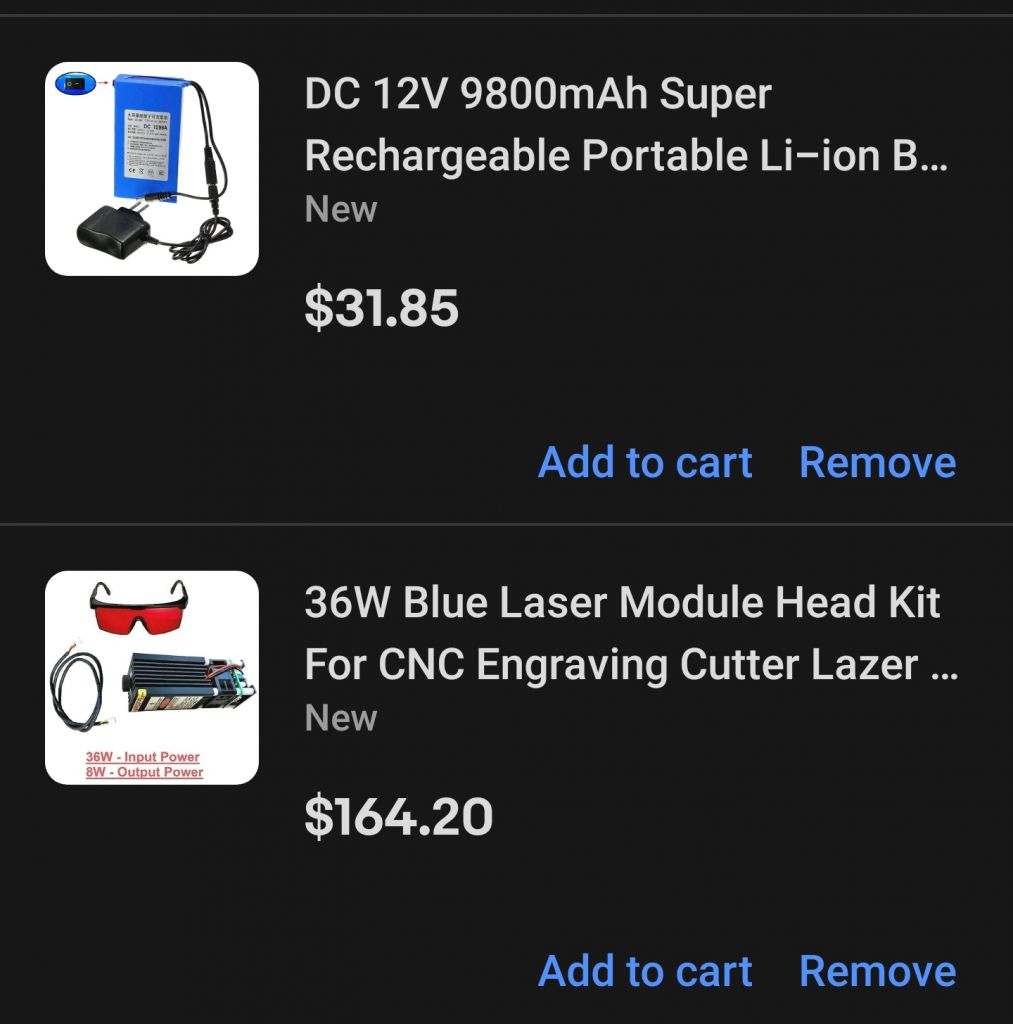Open the DC 12V 9800mAh battery product image
Viewport: 1013px width, 1024px height.
click(152, 169)
